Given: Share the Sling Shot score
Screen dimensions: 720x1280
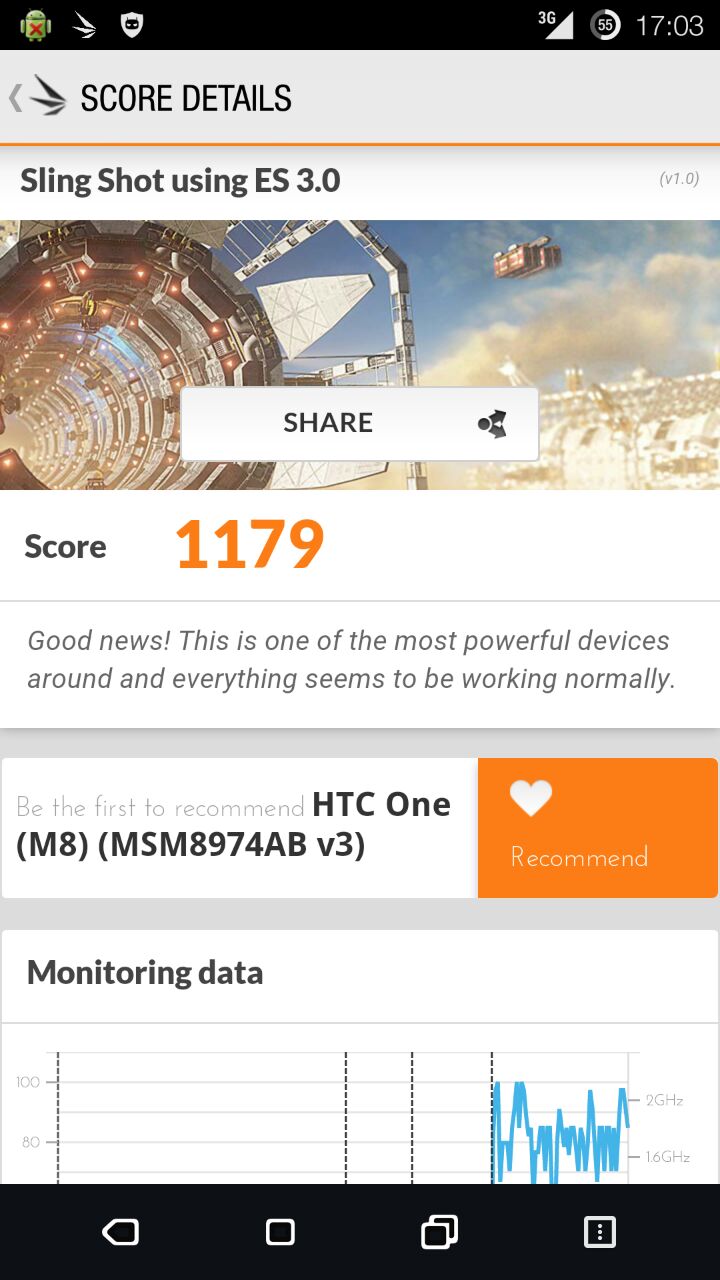Looking at the screenshot, I should click(360, 424).
